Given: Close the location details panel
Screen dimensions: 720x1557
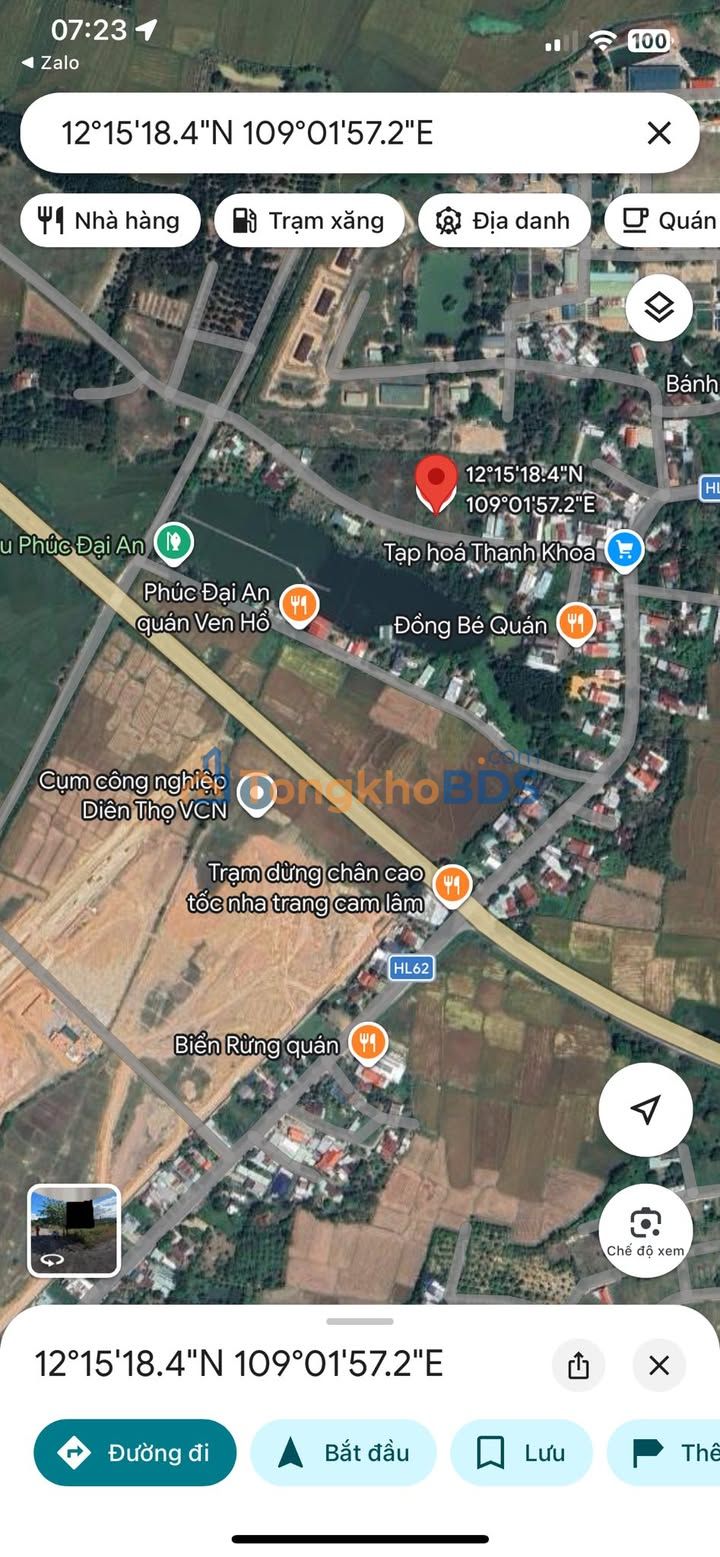Looking at the screenshot, I should click(x=658, y=1365).
